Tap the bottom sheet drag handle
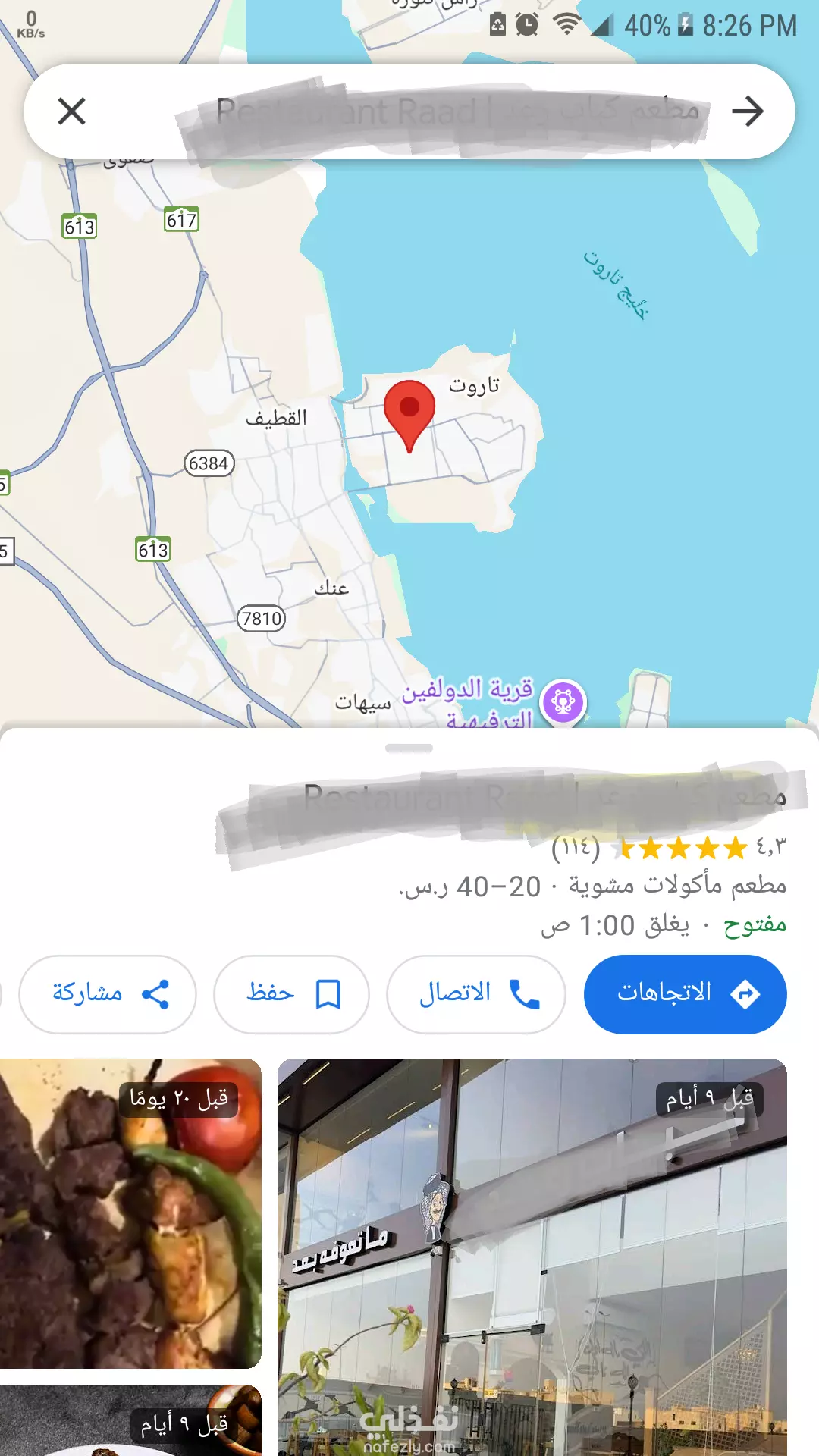Image resolution: width=819 pixels, height=1456 pixels. 409,748
